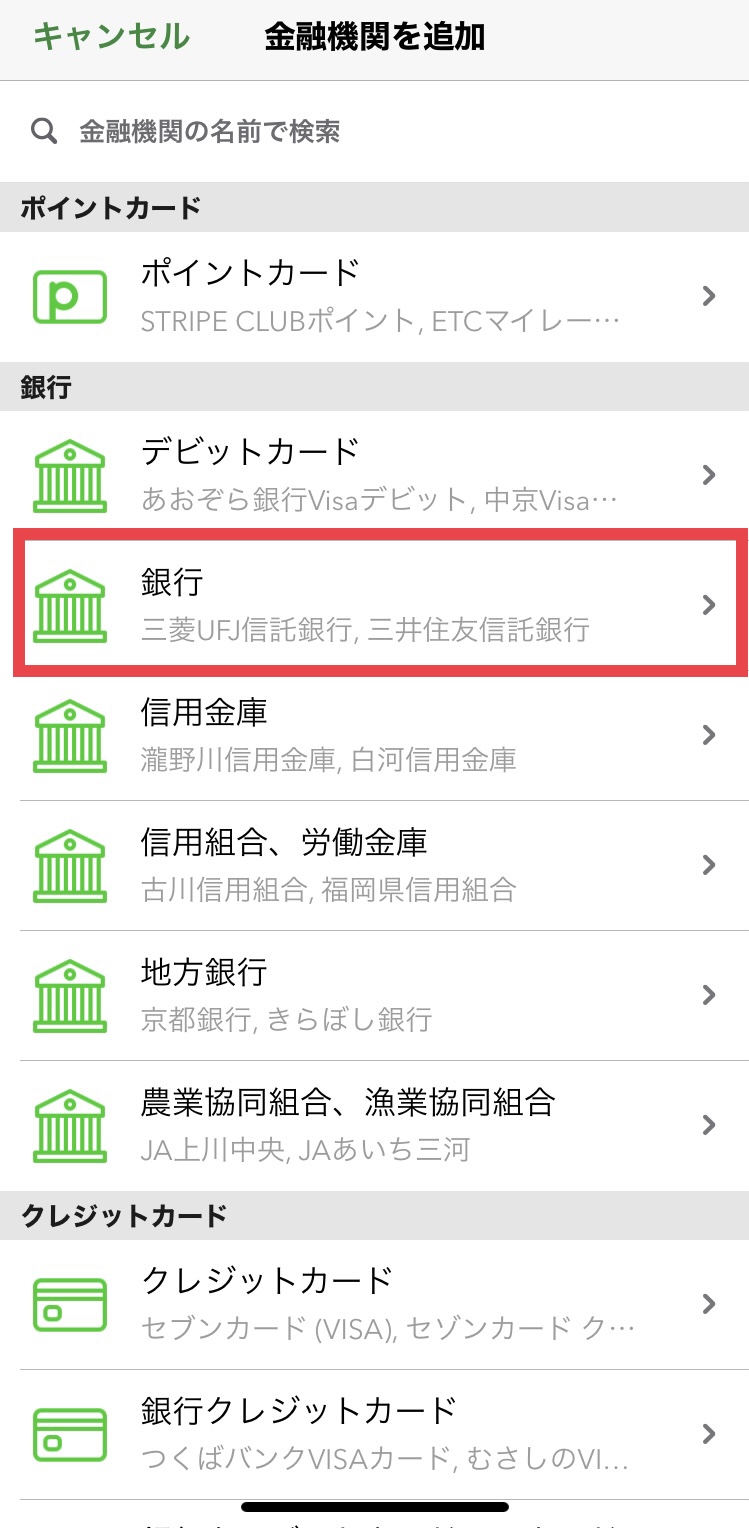Select the 銀行 row with 三菱UFJ信託銀行
This screenshot has height=1528, width=749.
tap(374, 605)
